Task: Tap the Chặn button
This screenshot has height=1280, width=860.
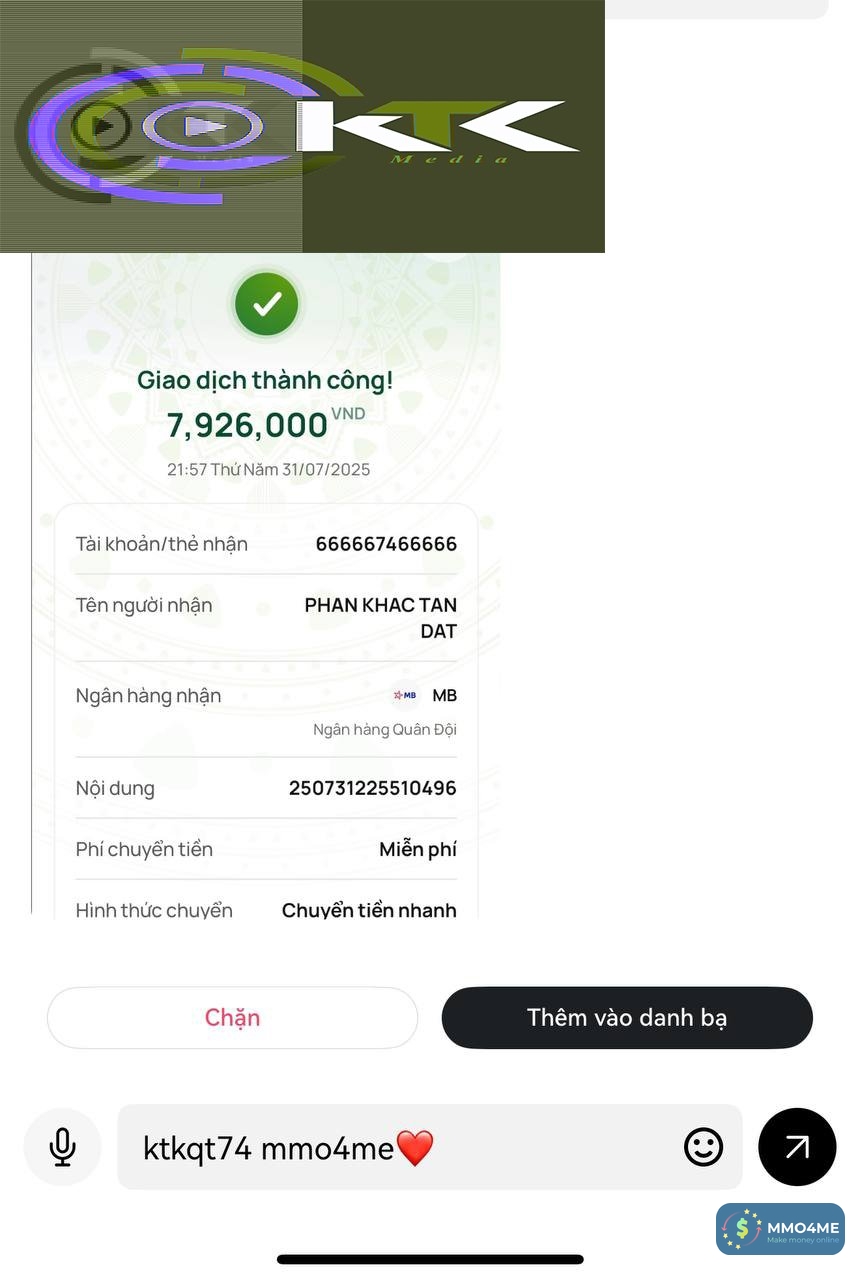Action: coord(232,1017)
